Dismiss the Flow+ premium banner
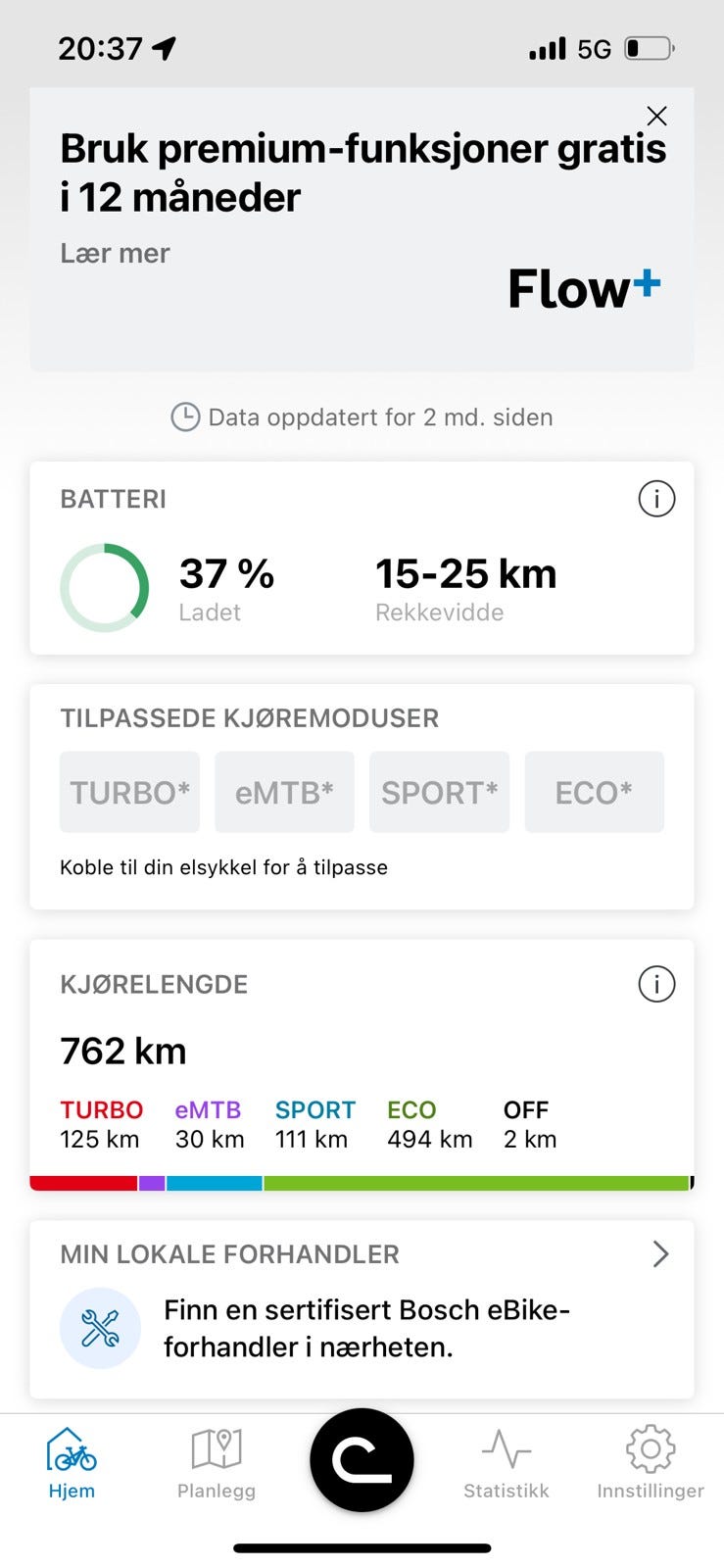This screenshot has width=724, height=1568. click(656, 117)
